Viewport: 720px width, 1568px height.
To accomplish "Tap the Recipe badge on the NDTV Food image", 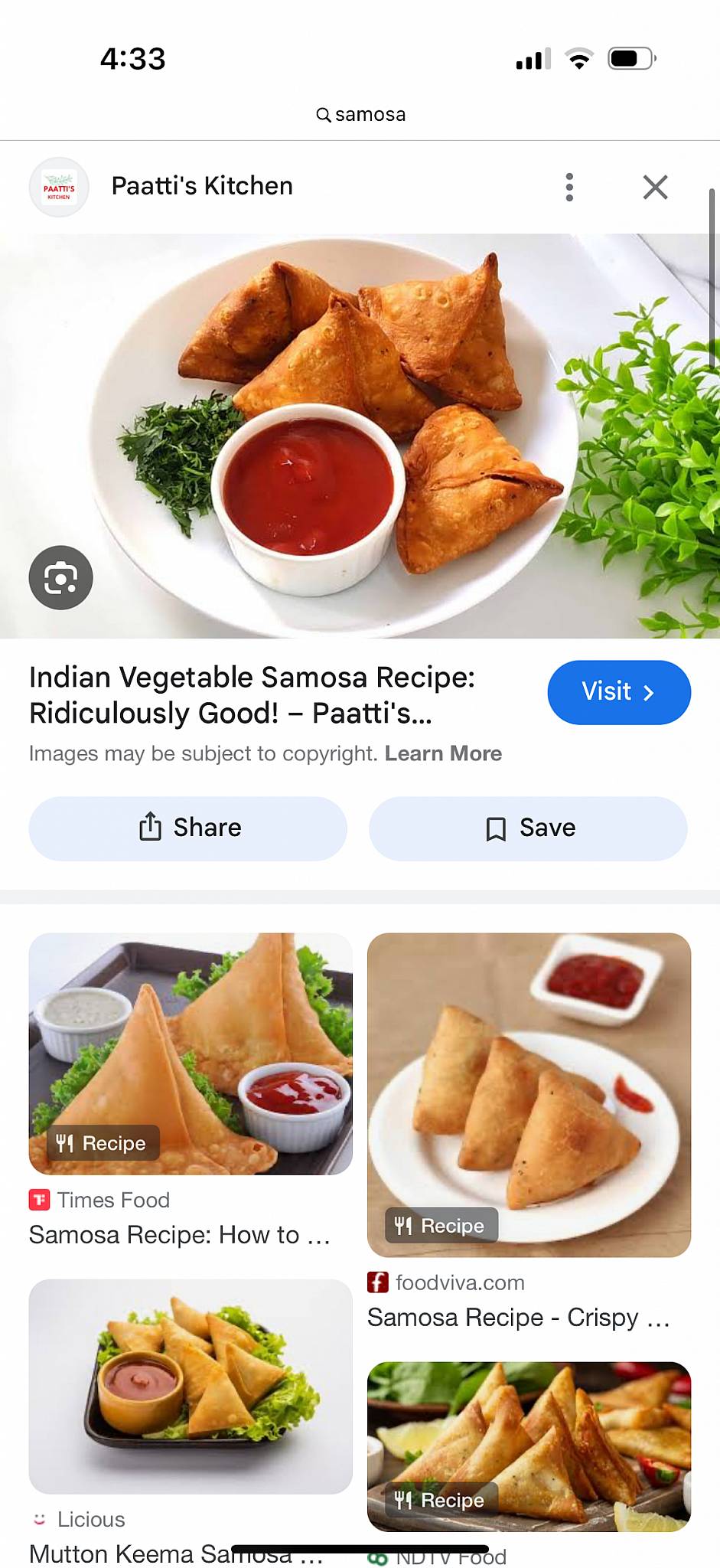I will (441, 1500).
